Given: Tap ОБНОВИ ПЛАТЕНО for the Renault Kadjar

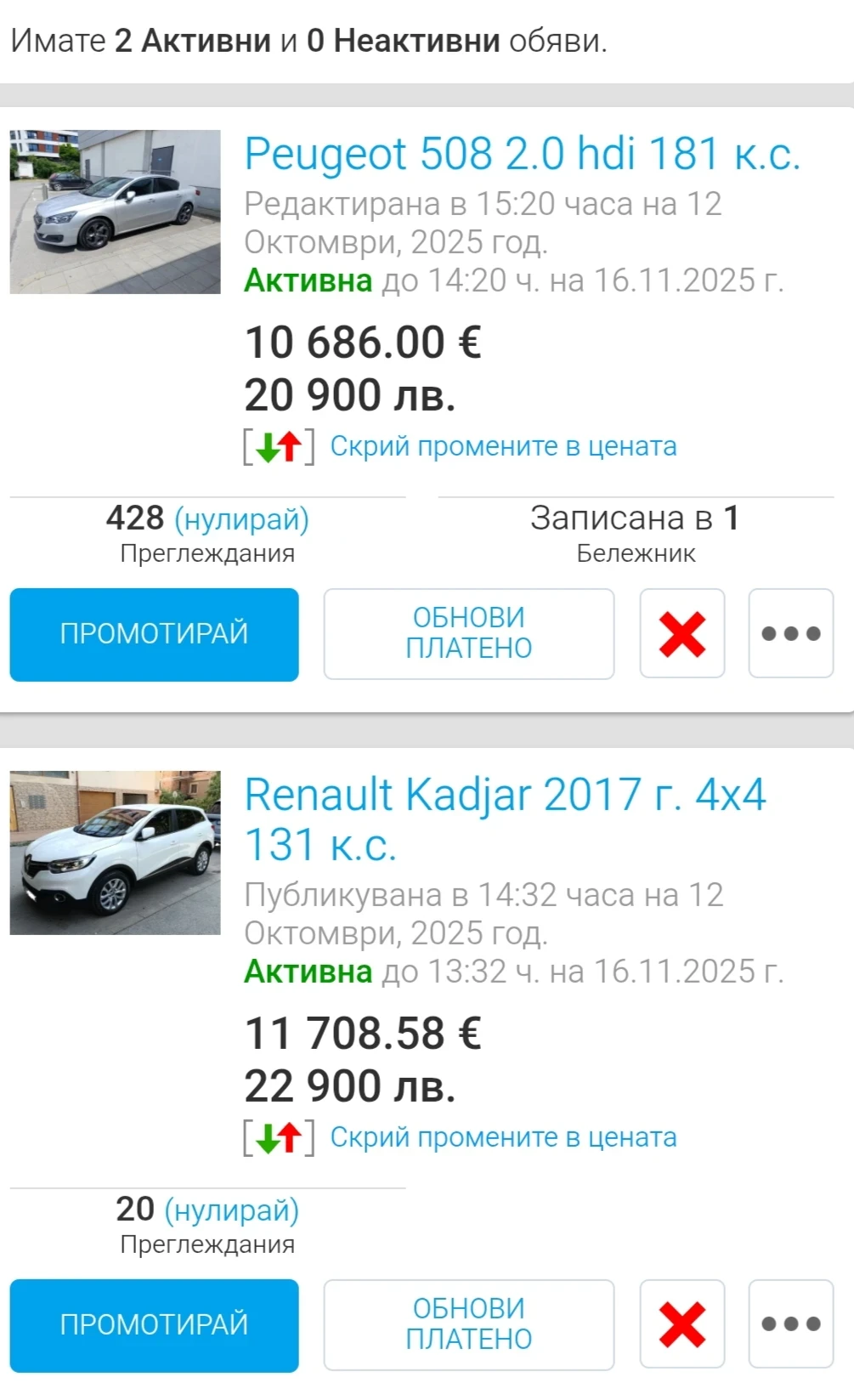Looking at the screenshot, I should pos(468,1325).
